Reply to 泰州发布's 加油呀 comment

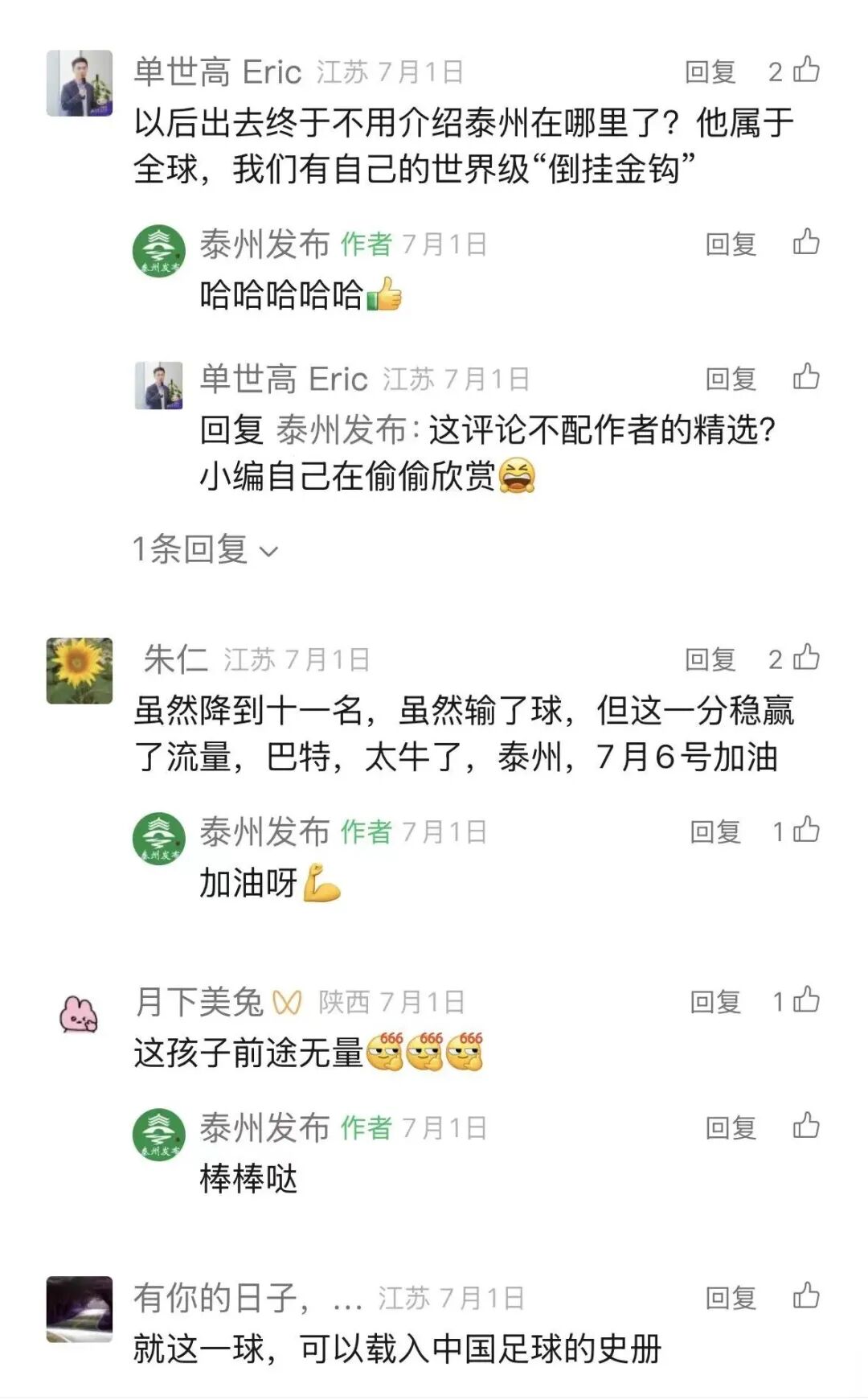[x=715, y=832]
